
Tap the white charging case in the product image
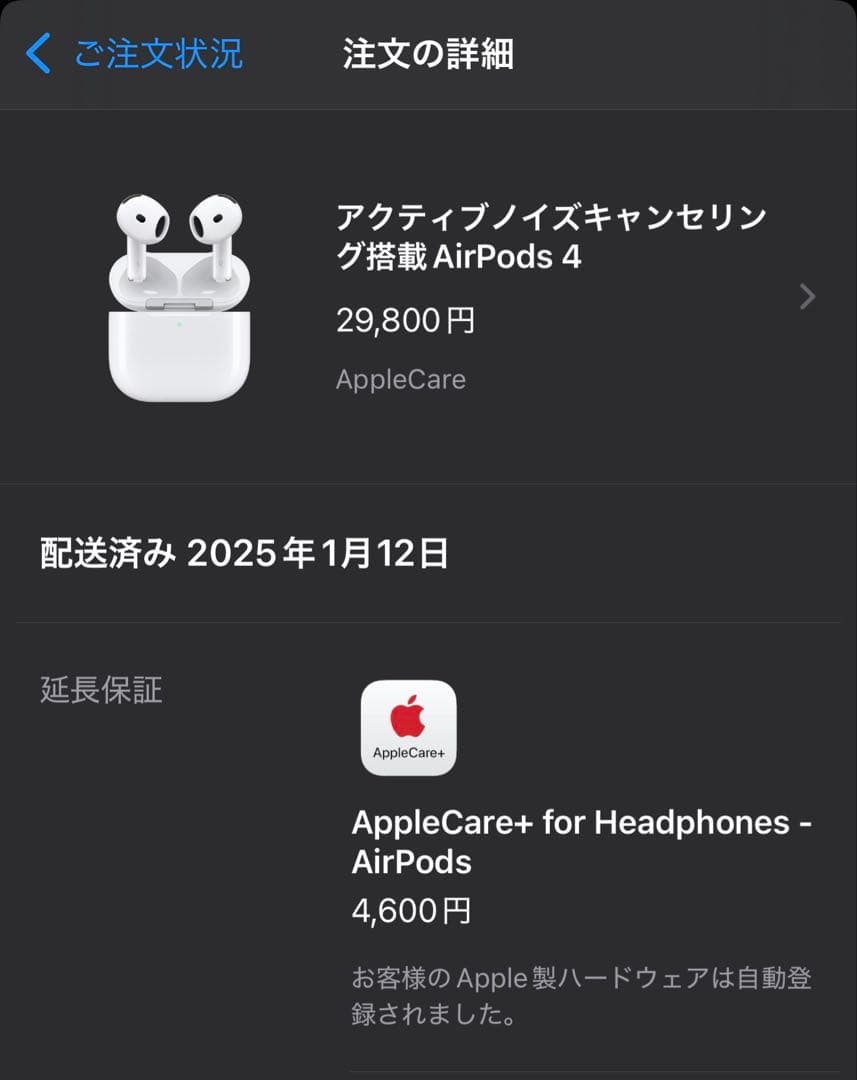click(180, 350)
